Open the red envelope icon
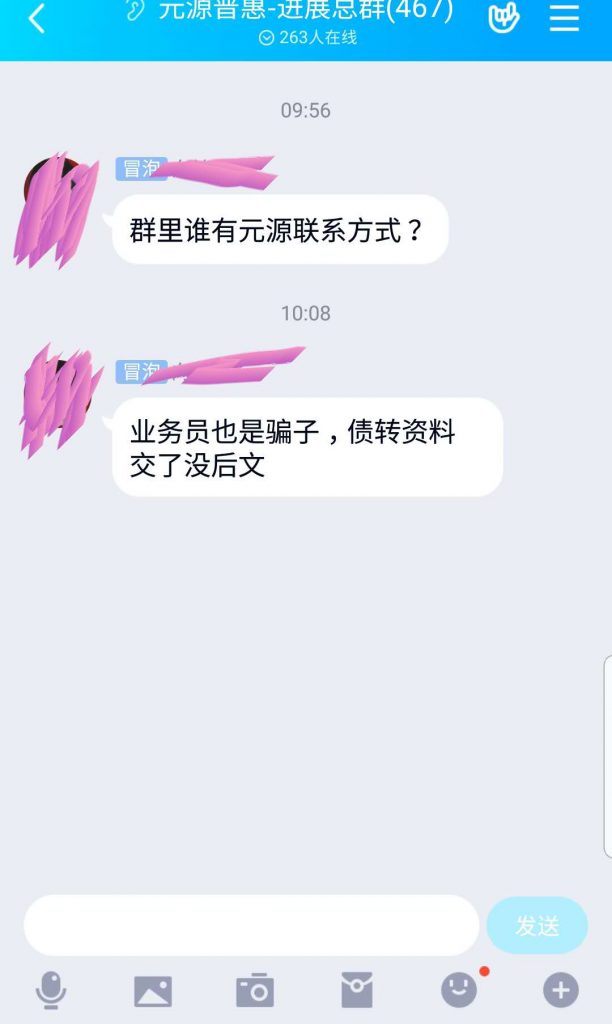The image size is (612, 1024). pyautogui.click(x=357, y=990)
